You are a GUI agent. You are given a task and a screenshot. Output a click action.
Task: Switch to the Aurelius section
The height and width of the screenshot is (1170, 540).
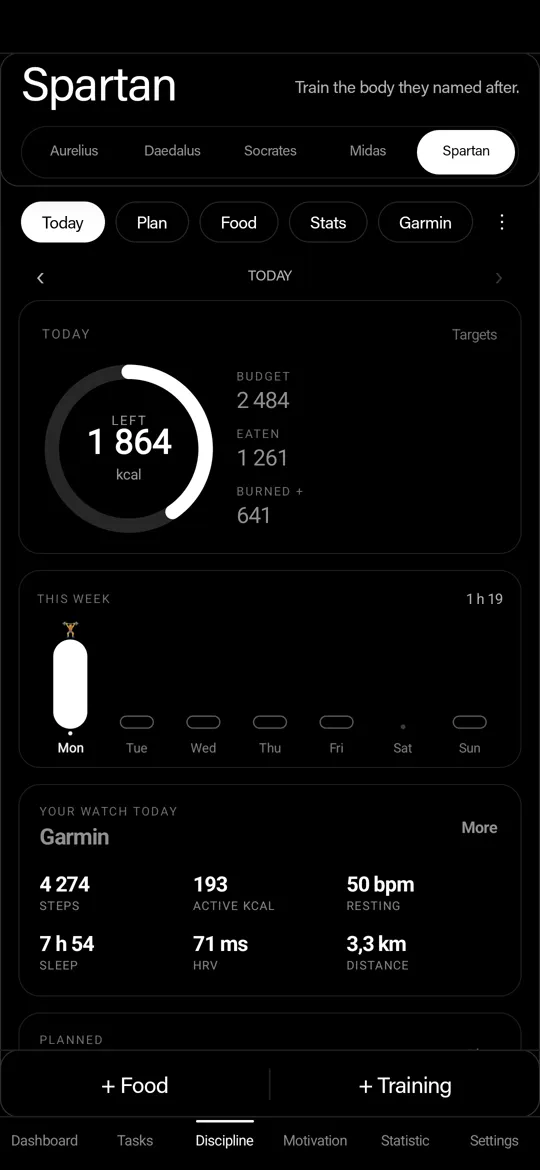pos(74,151)
